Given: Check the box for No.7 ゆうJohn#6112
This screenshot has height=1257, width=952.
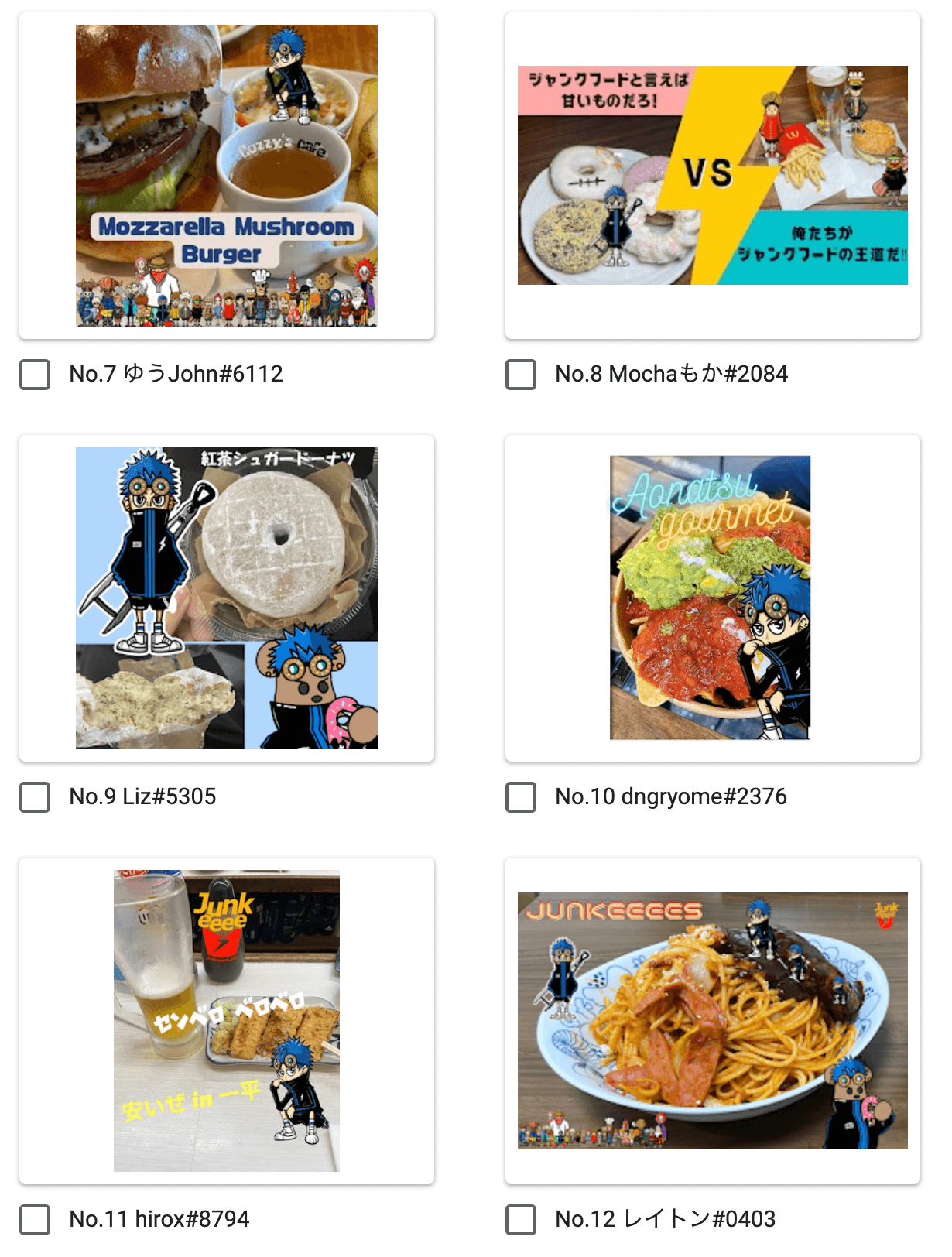Looking at the screenshot, I should point(35,375).
